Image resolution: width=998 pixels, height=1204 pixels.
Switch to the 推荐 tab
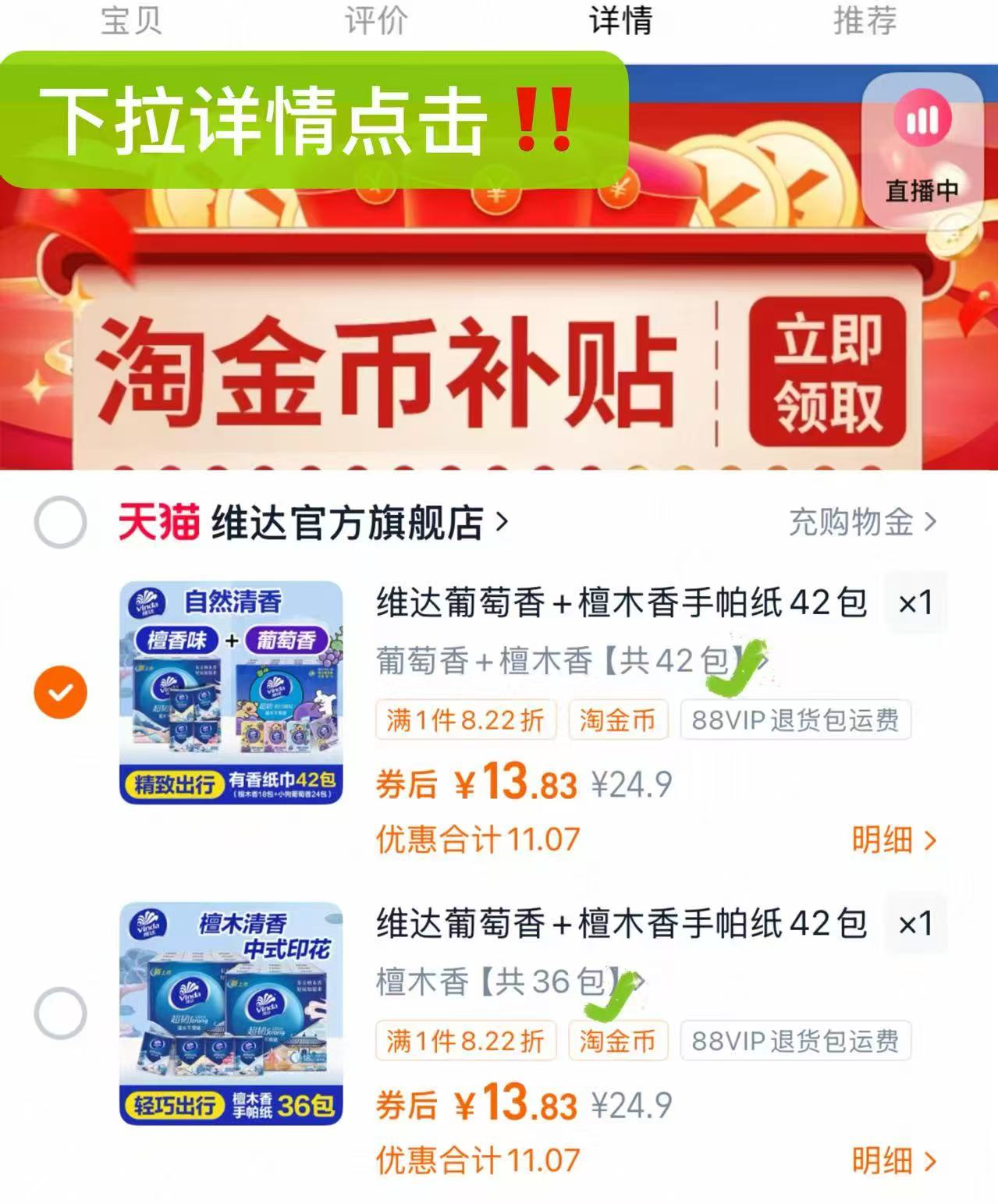(x=863, y=22)
